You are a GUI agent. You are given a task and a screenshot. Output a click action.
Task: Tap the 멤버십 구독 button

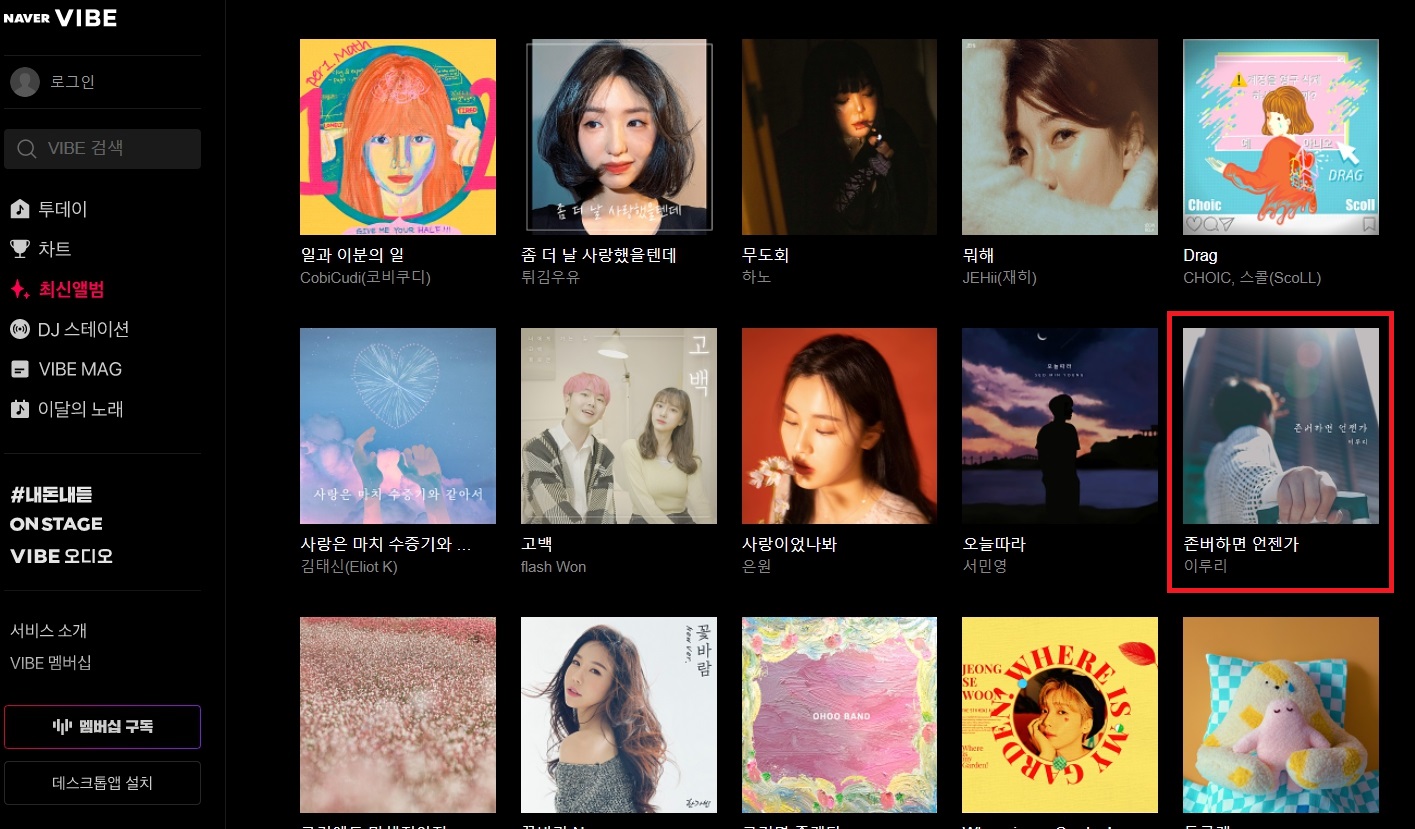102,727
